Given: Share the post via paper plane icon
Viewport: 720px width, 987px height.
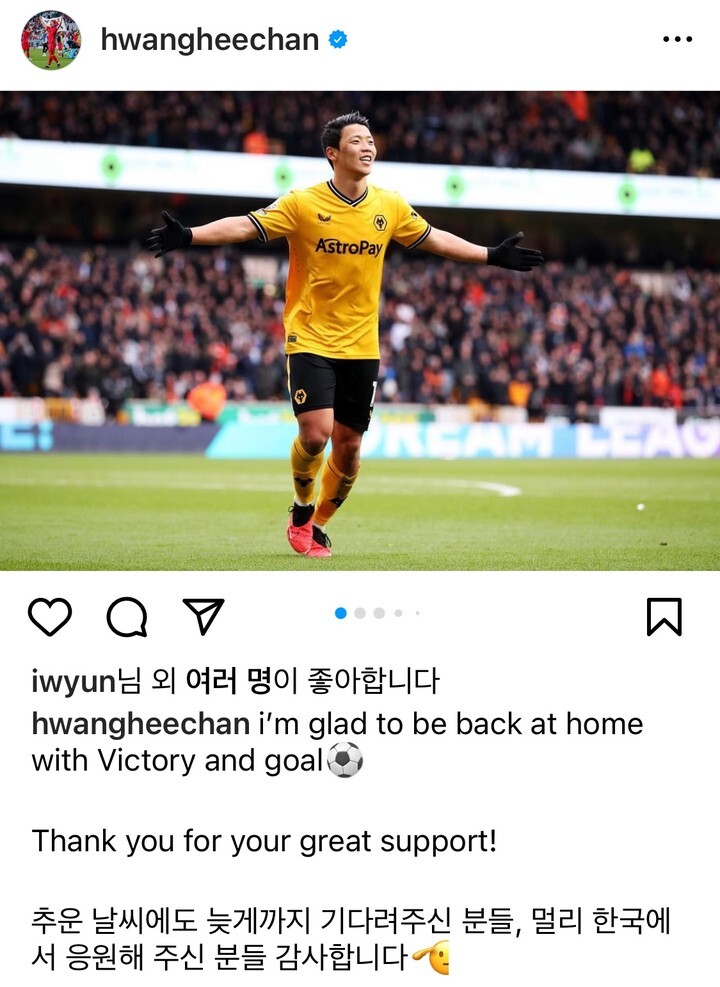Looking at the screenshot, I should [x=204, y=617].
